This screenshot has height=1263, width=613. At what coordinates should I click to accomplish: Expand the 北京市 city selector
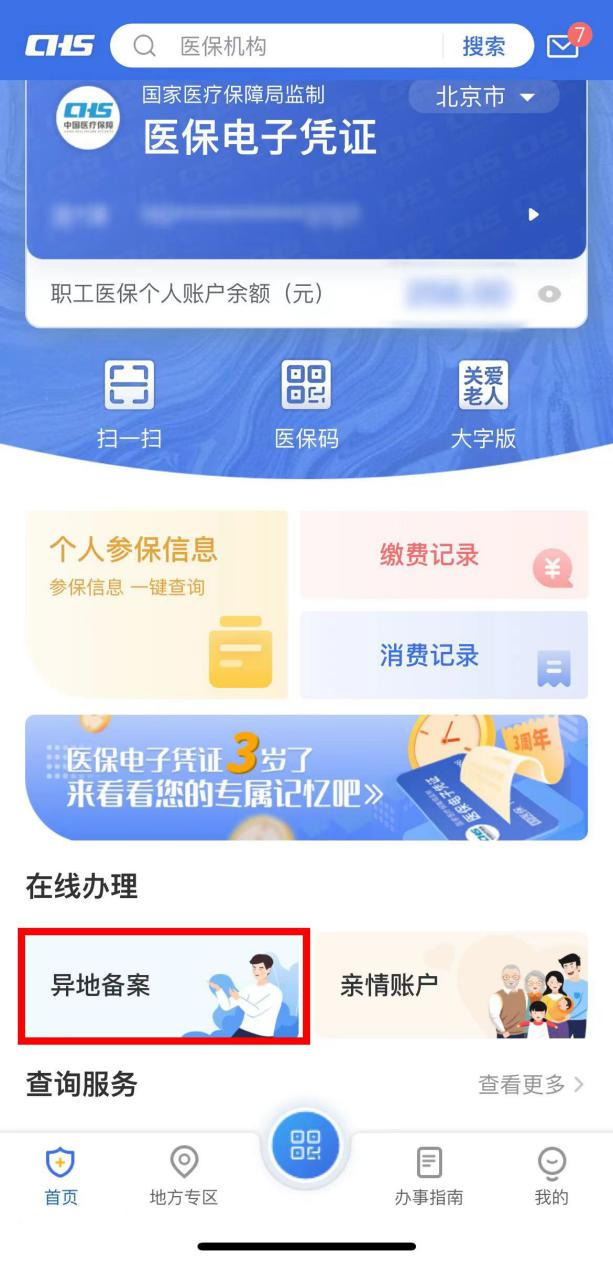[x=485, y=98]
